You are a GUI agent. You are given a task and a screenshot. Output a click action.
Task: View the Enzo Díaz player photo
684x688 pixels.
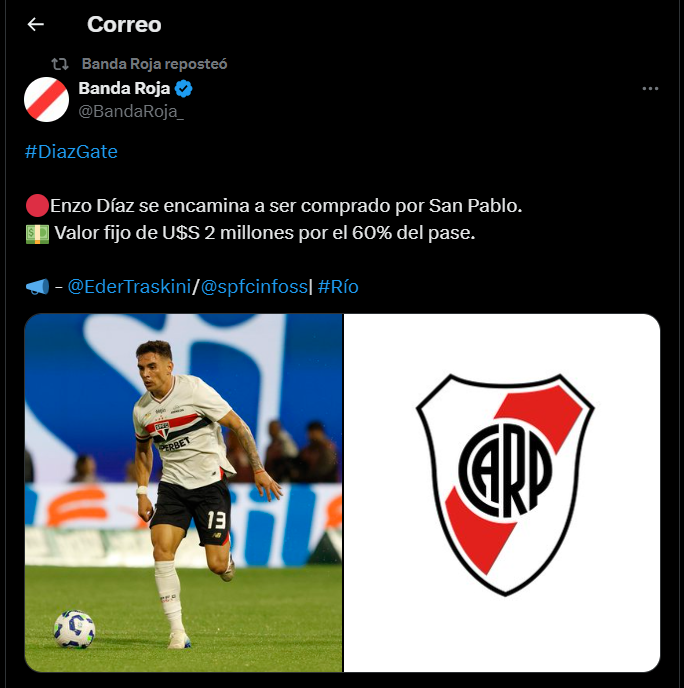point(183,492)
